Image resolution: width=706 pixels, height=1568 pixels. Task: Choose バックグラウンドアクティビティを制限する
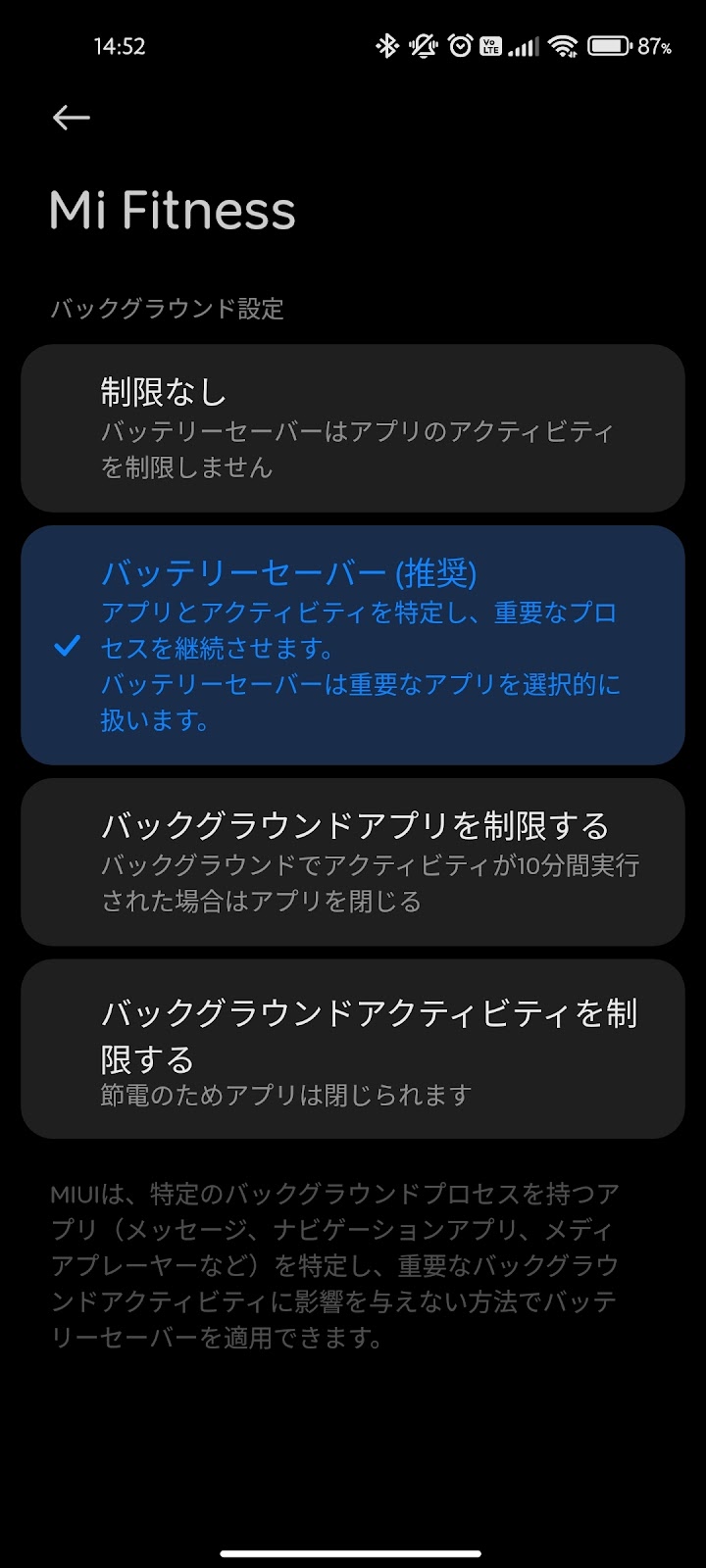point(353,1049)
